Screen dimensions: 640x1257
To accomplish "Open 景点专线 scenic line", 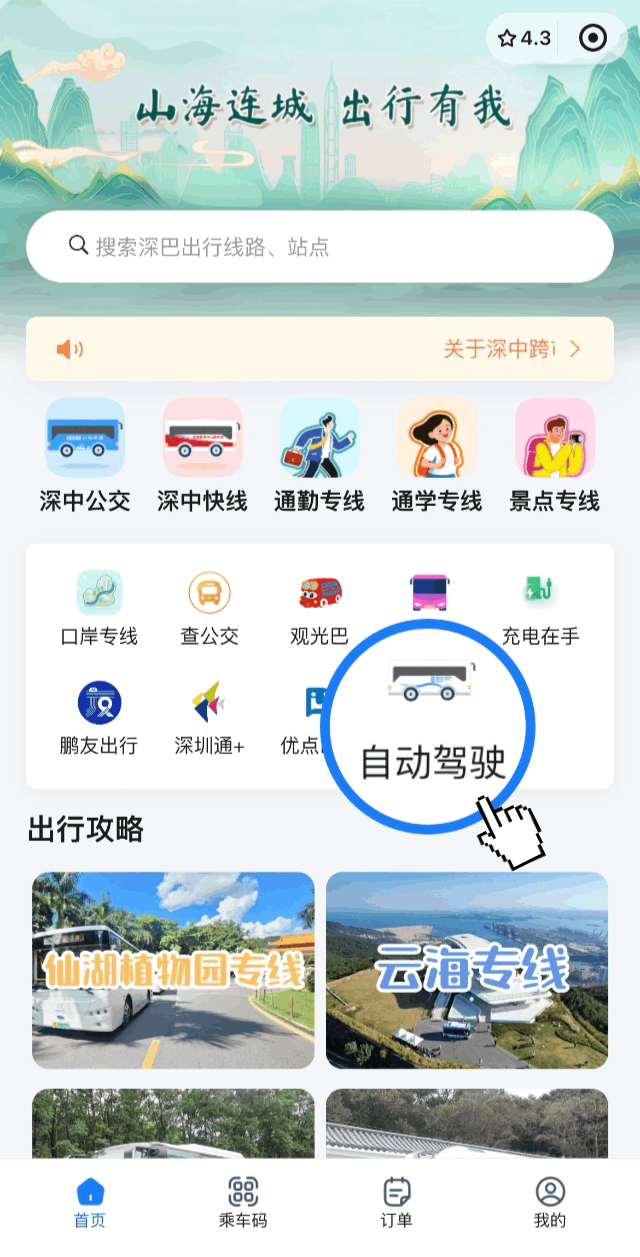I will [554, 455].
